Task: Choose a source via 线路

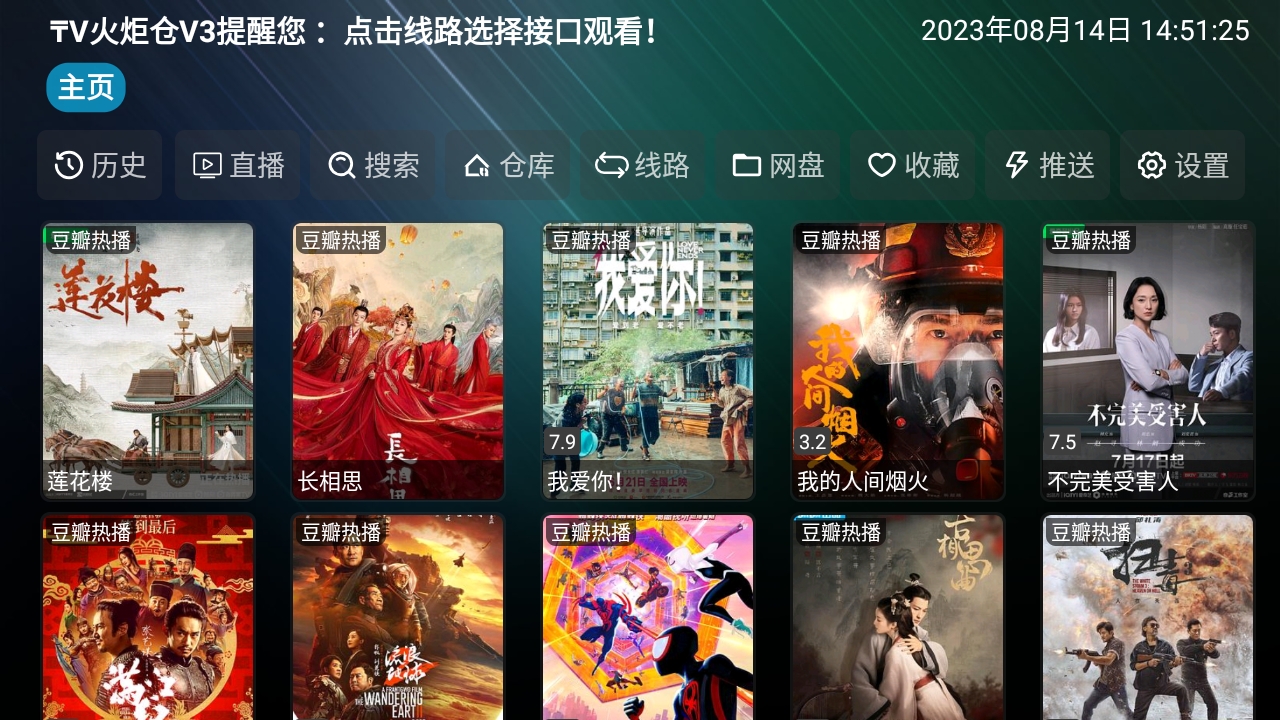Action: click(x=643, y=165)
